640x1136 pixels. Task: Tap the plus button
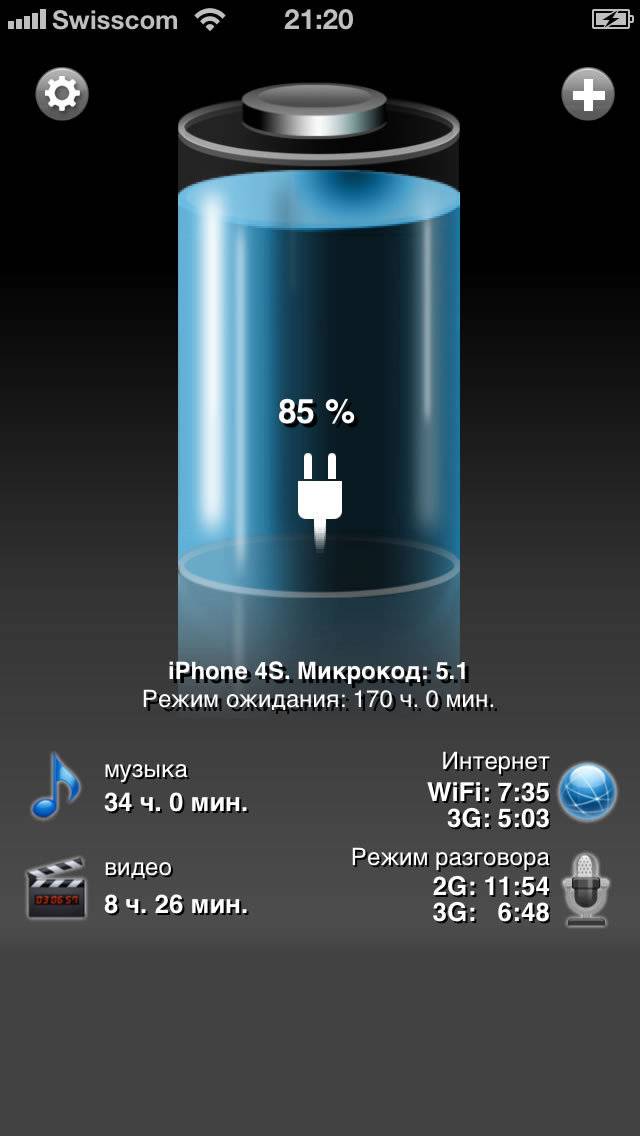(x=588, y=94)
